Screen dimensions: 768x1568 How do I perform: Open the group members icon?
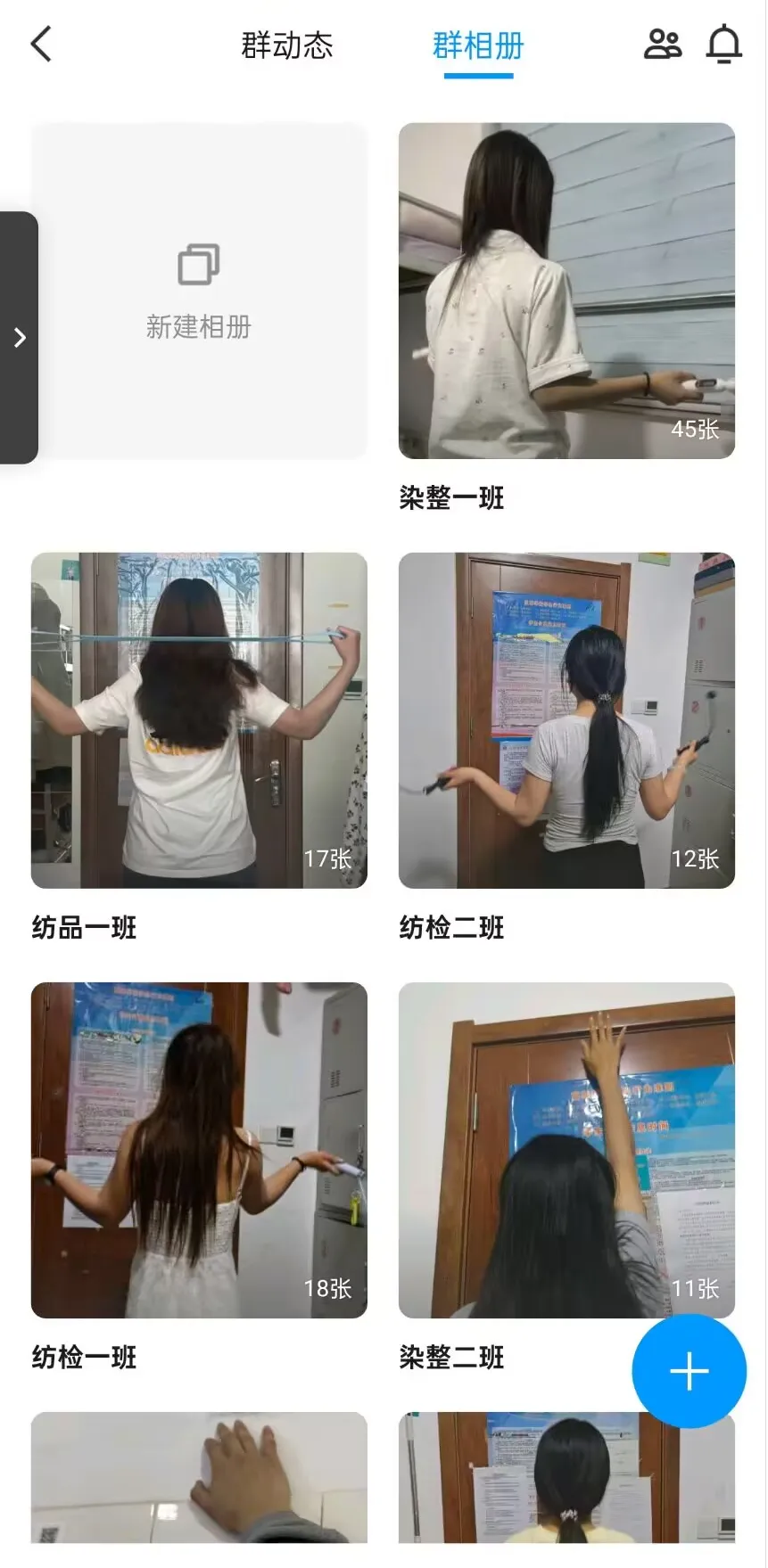pos(663,44)
